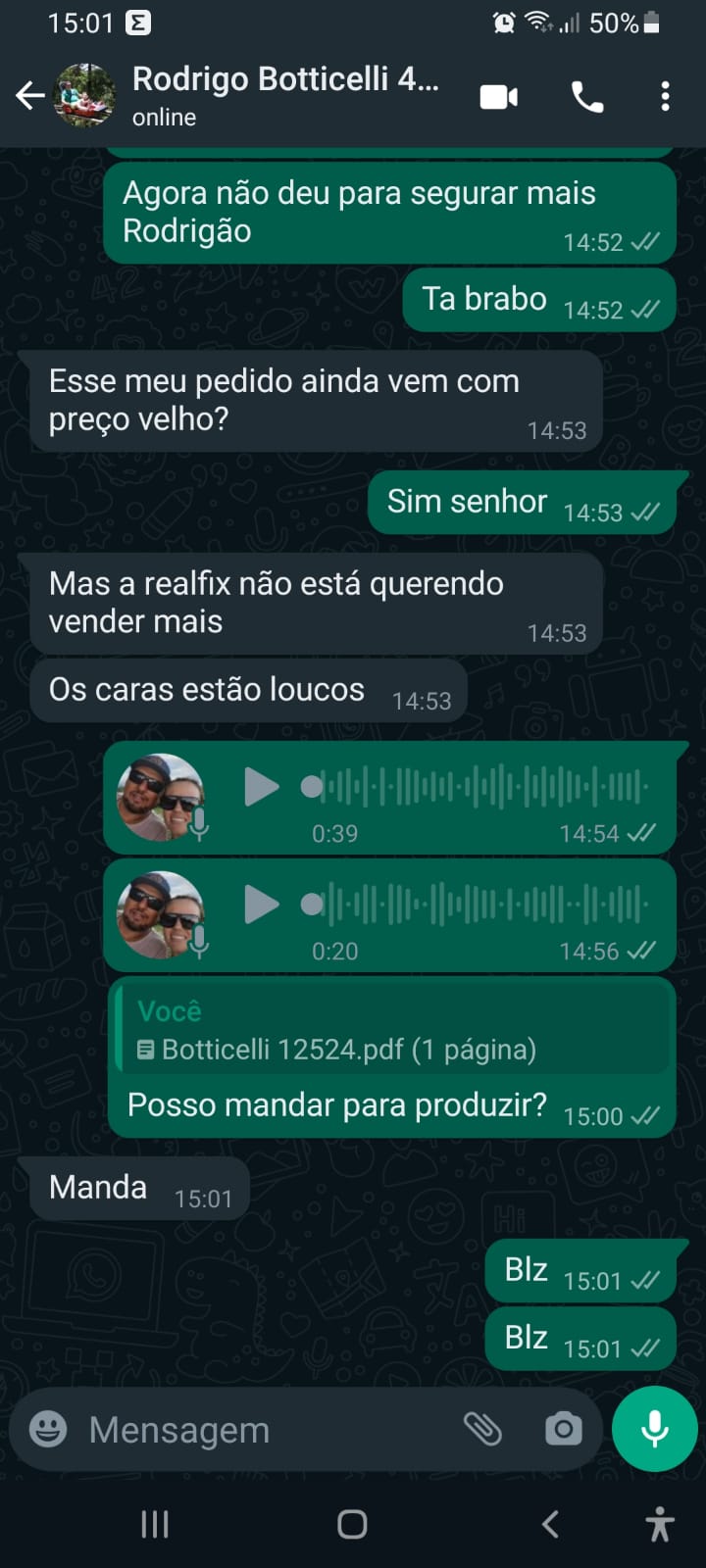Image resolution: width=706 pixels, height=1568 pixels.
Task: Play the 0:20 voice message
Action: [260, 905]
